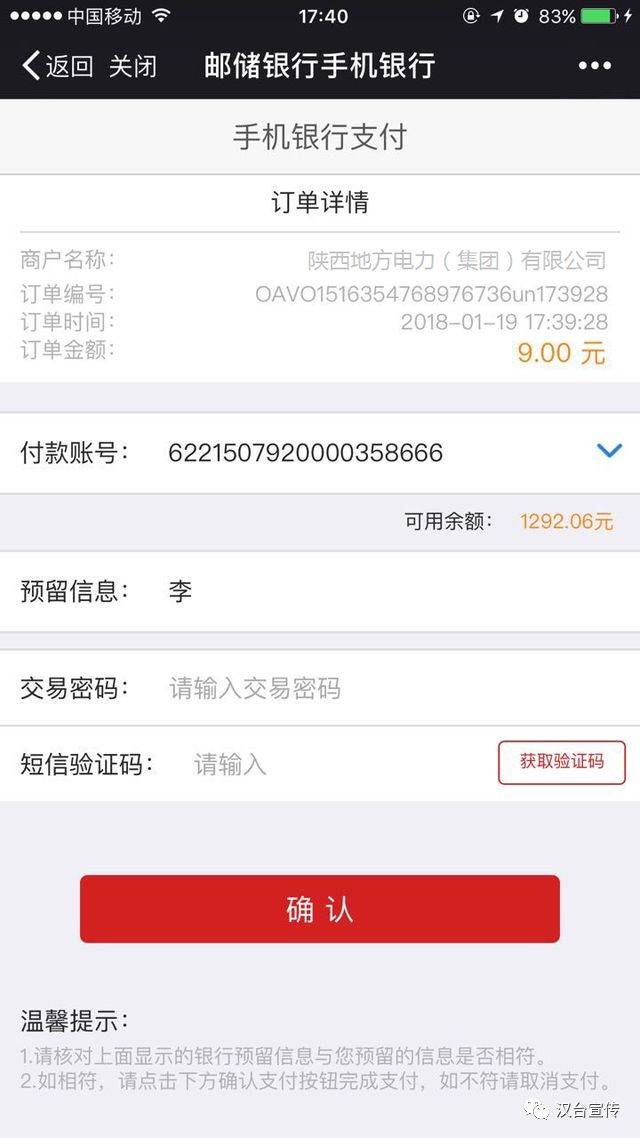Expand the 付款账号 account dropdown
This screenshot has width=640, height=1138.
[x=609, y=452]
